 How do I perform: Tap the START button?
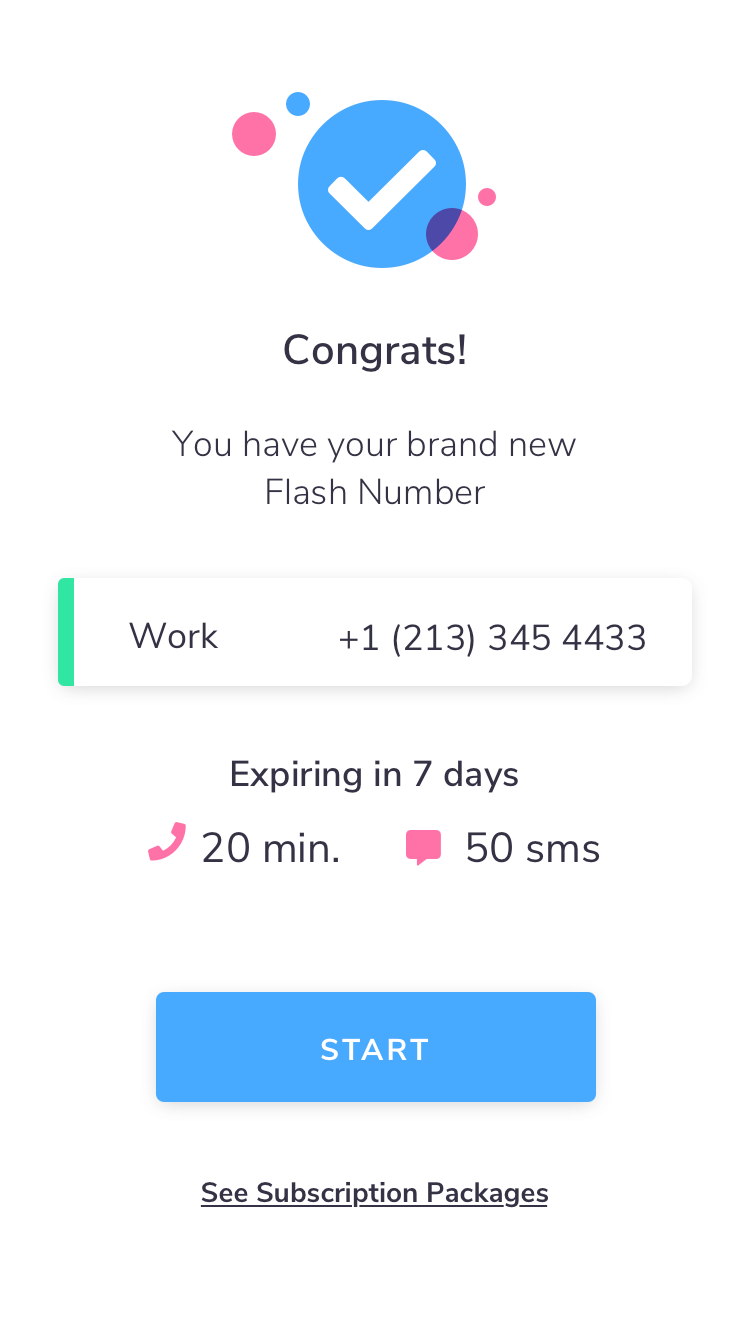pyautogui.click(x=375, y=1047)
